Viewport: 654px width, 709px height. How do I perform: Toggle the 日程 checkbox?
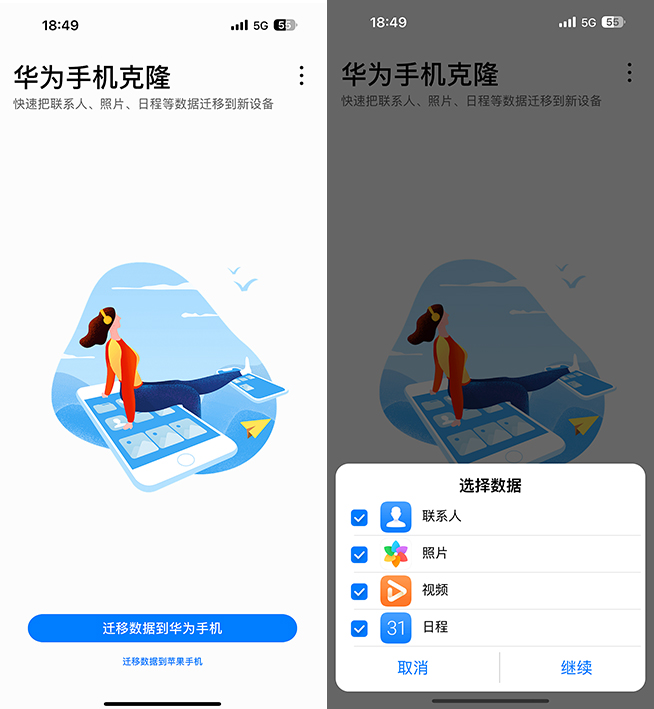point(359,628)
